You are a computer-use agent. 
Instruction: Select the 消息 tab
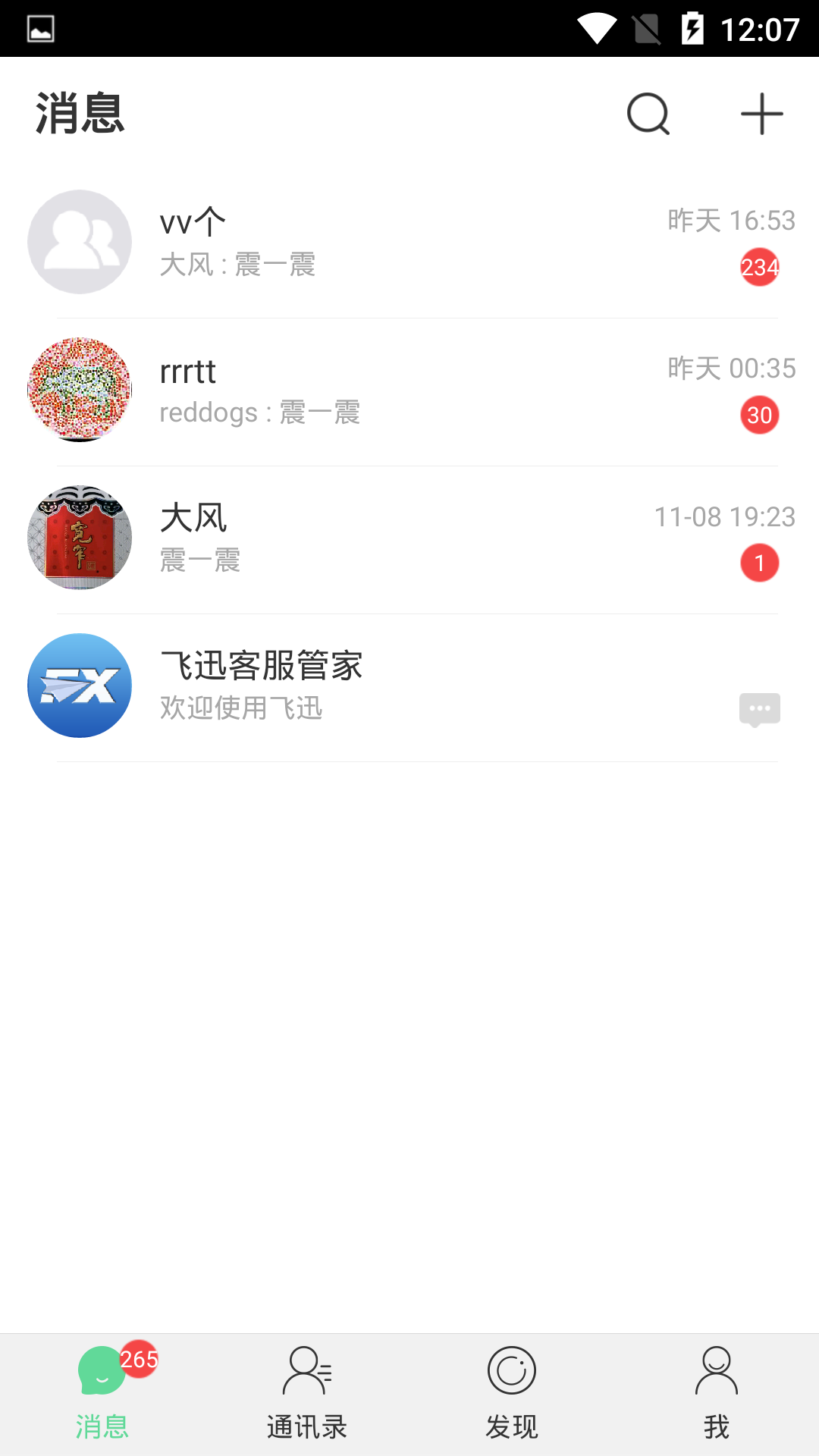pos(102,1394)
